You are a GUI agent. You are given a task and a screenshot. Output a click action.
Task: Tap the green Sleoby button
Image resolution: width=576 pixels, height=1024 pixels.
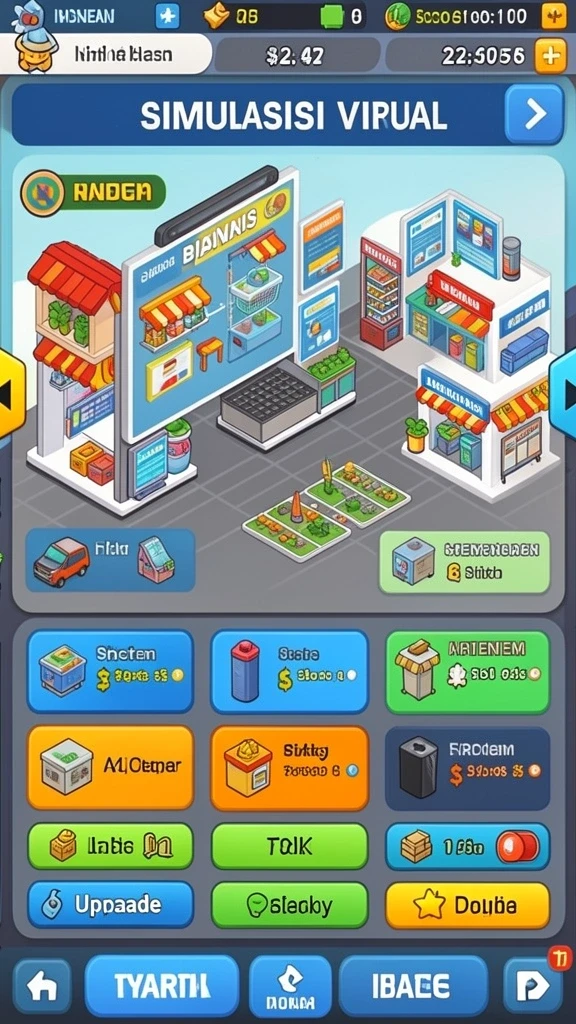[290, 905]
